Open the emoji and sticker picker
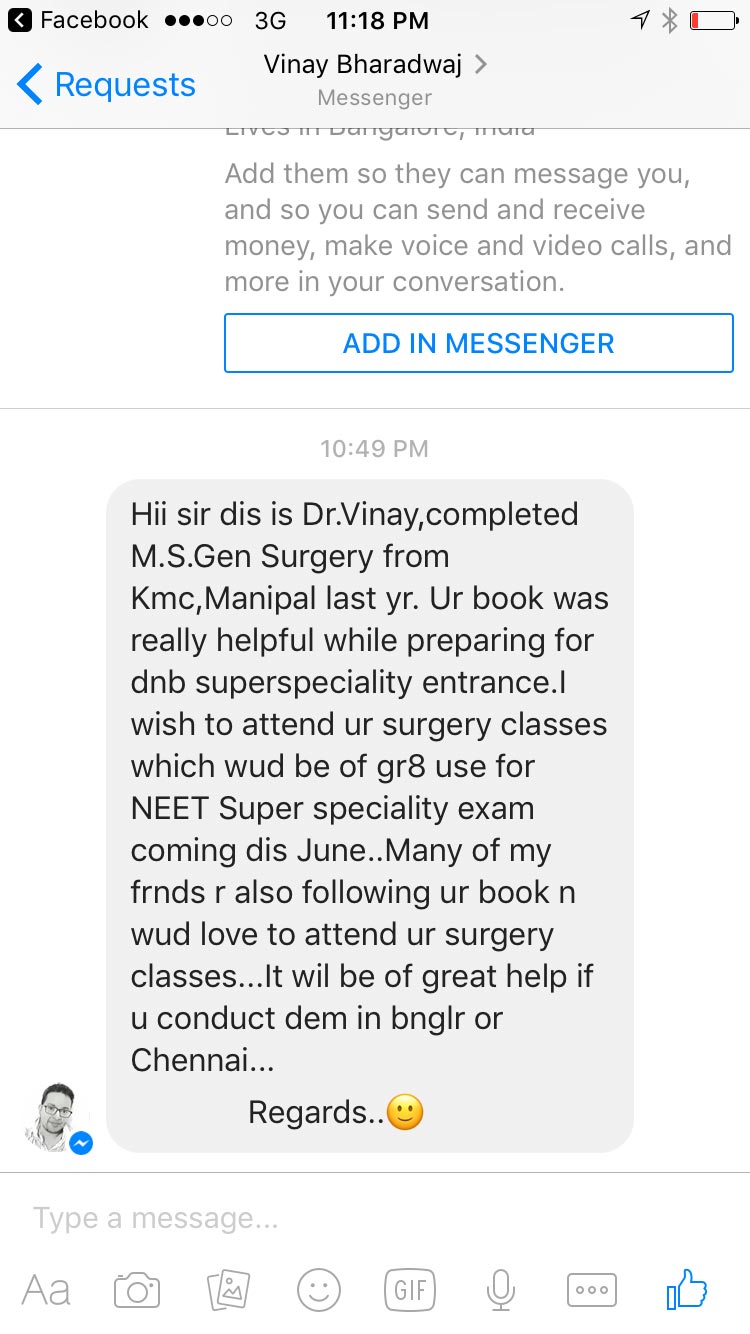This screenshot has height=1334, width=750. pos(319,1290)
